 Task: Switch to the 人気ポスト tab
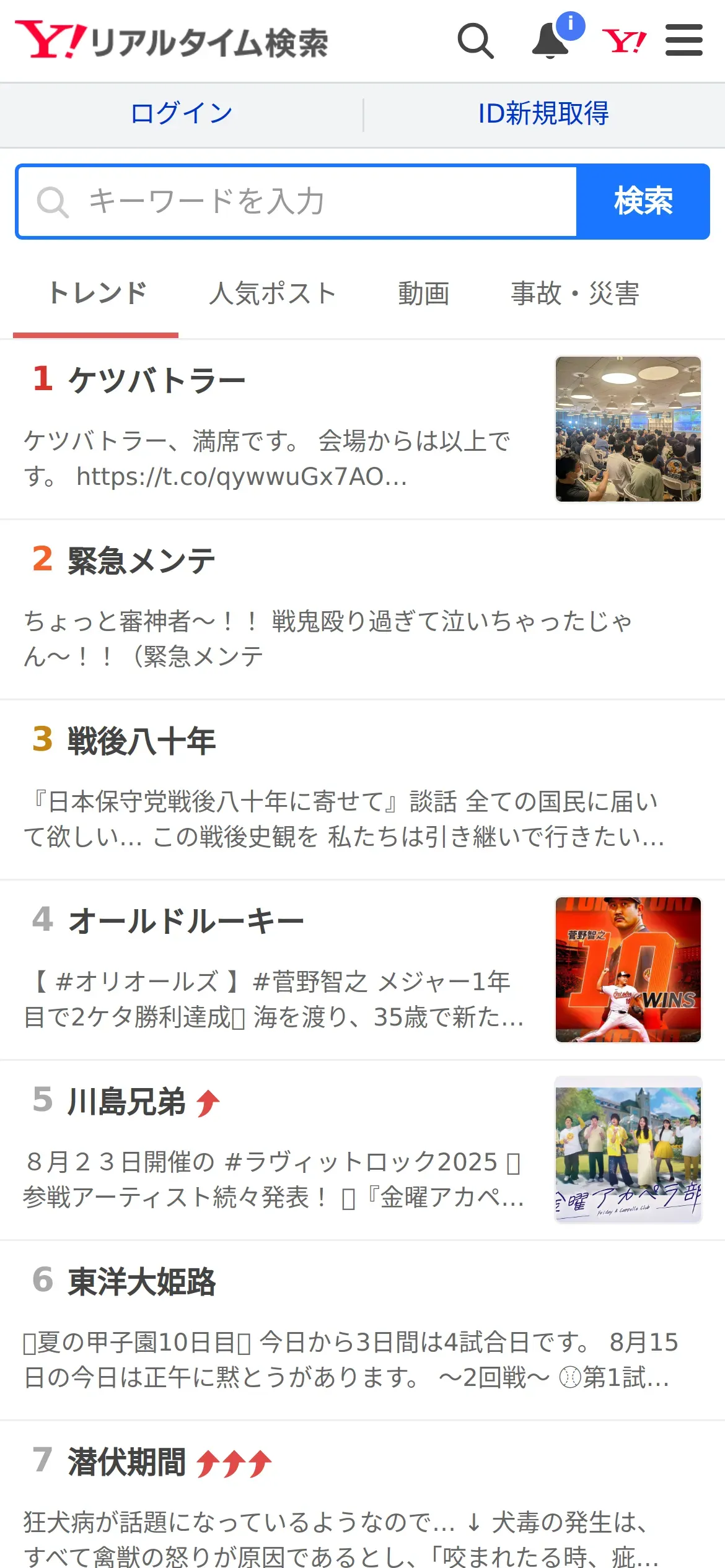[x=273, y=294]
